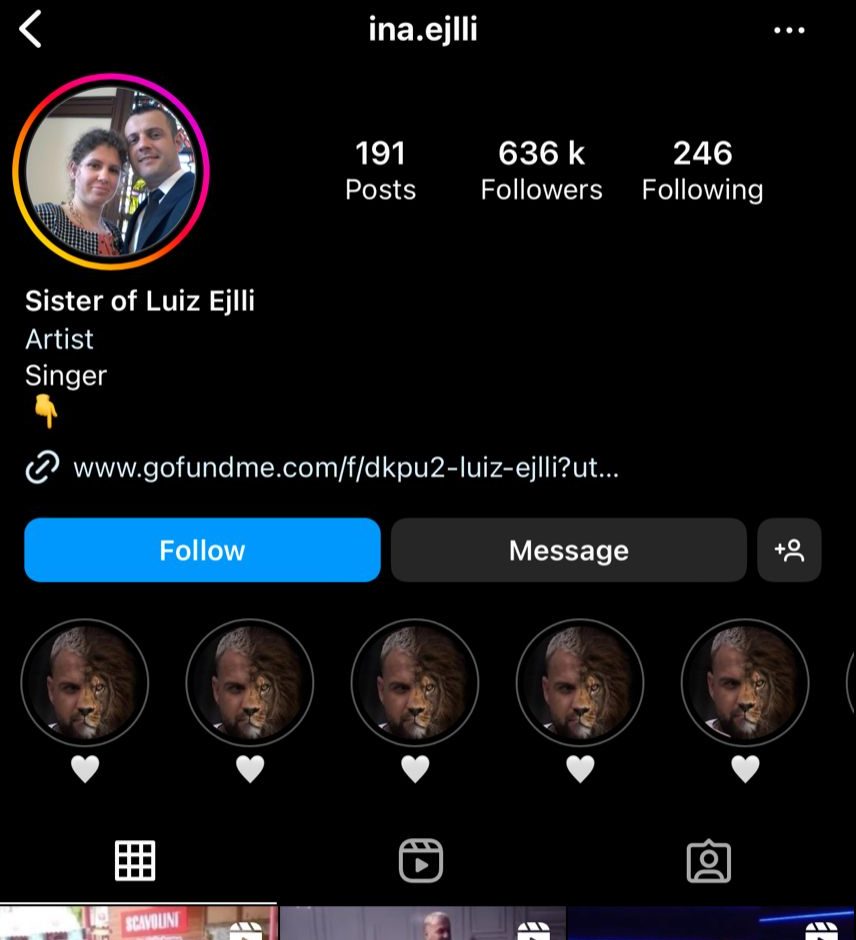Open the three-dot overflow menu
856x940 pixels.
click(789, 31)
